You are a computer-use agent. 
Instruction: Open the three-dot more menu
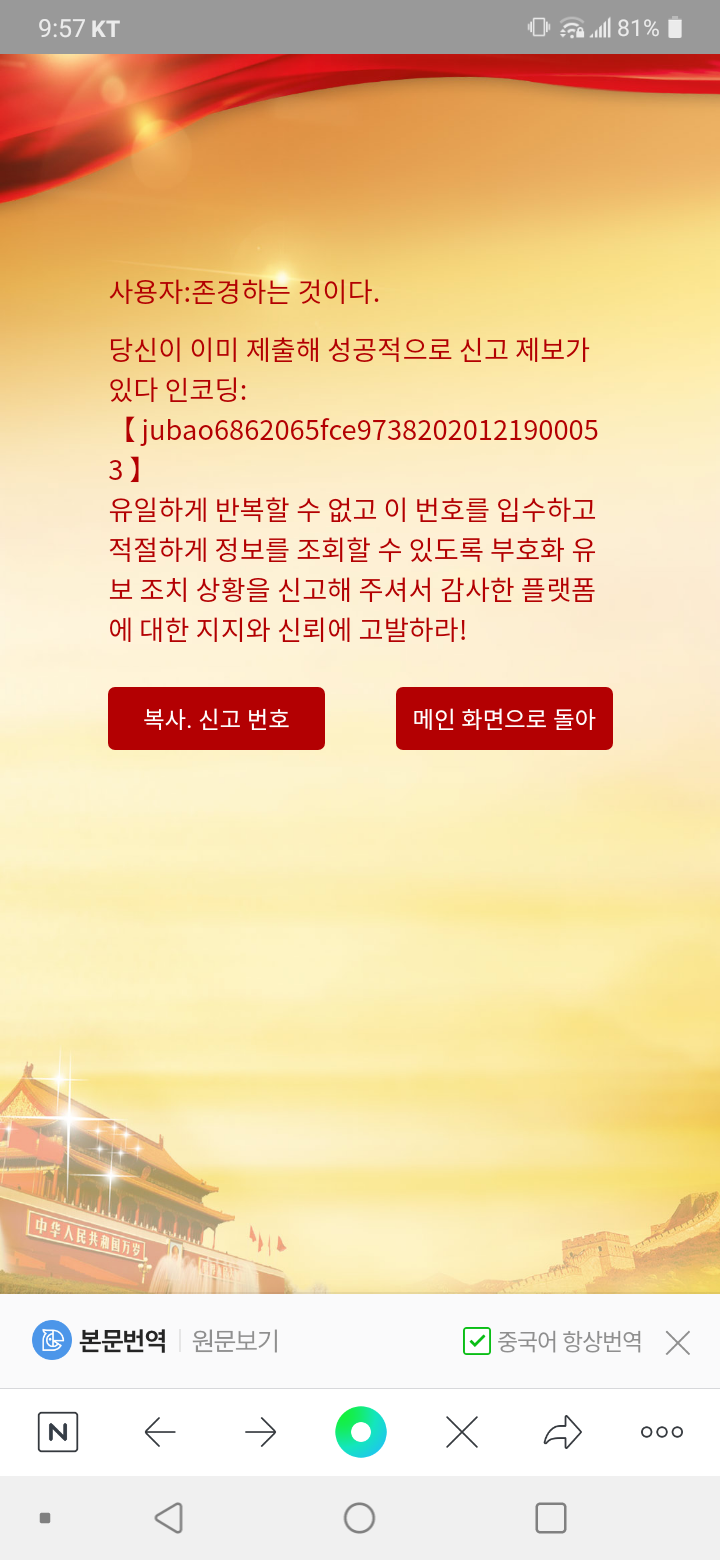pos(662,1432)
